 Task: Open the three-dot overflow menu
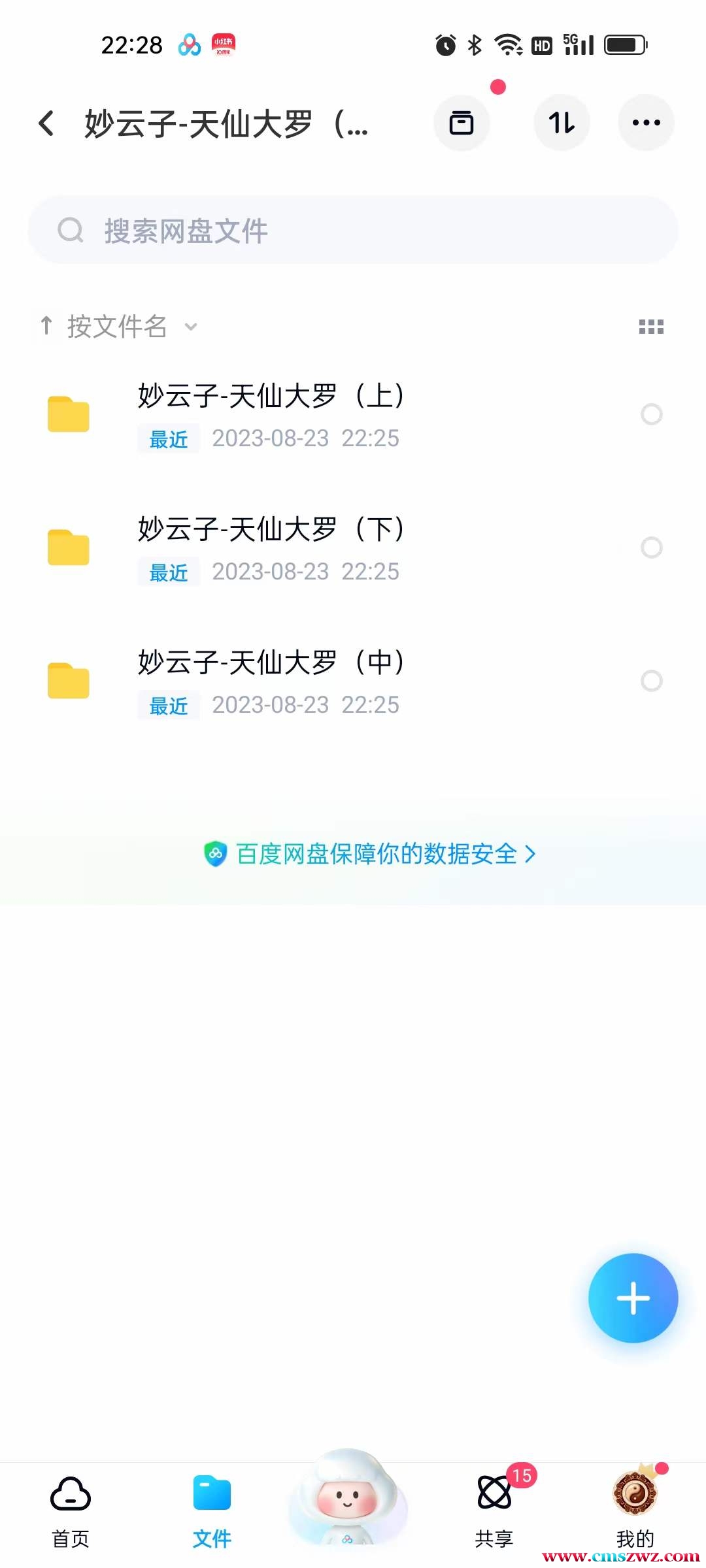646,123
